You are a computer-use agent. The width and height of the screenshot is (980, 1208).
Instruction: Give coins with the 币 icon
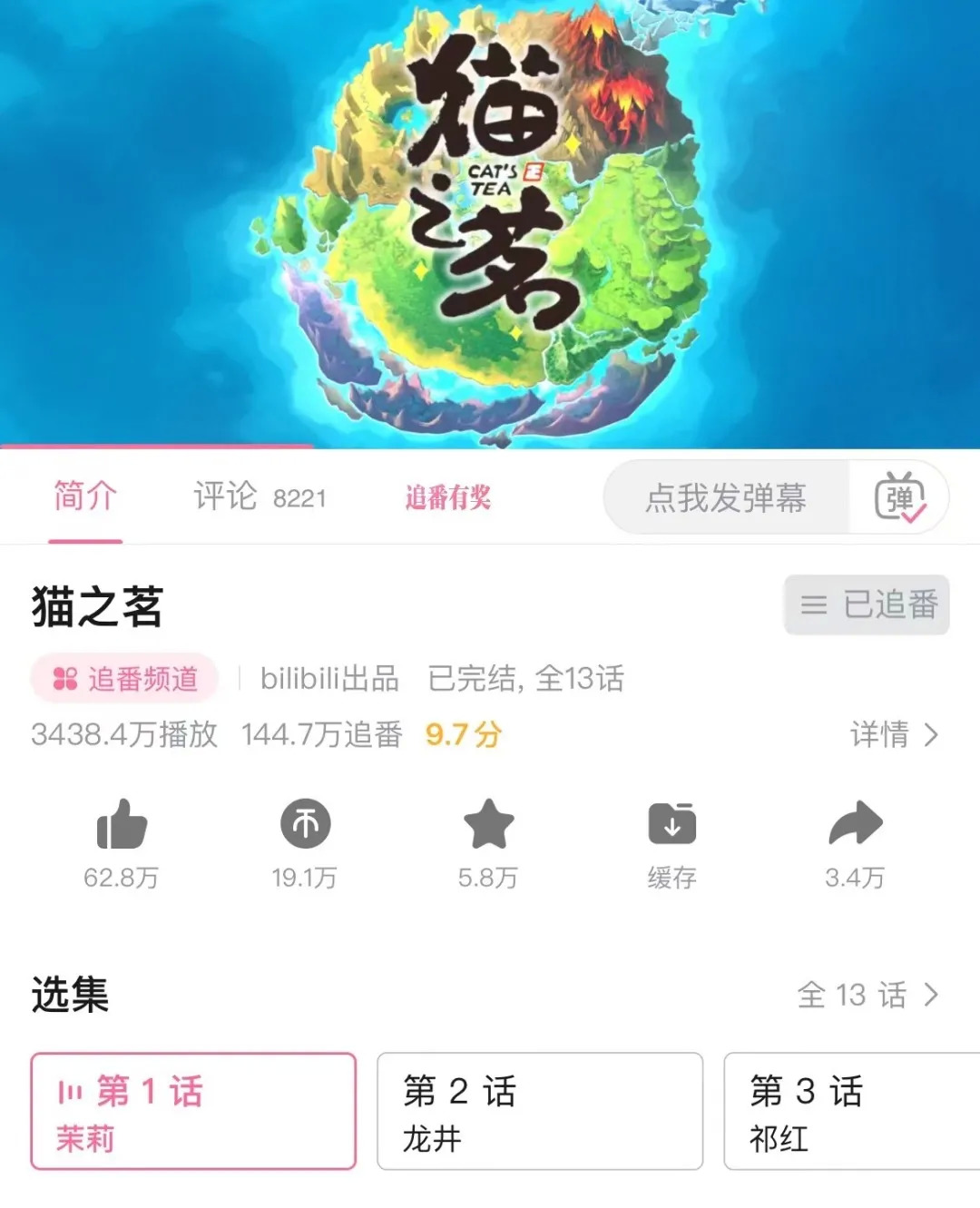pyautogui.click(x=305, y=824)
